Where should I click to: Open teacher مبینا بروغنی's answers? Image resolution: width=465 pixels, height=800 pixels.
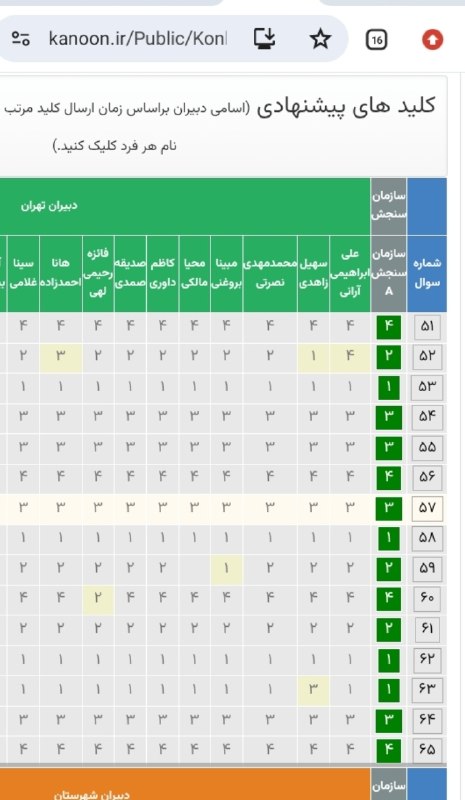227,273
